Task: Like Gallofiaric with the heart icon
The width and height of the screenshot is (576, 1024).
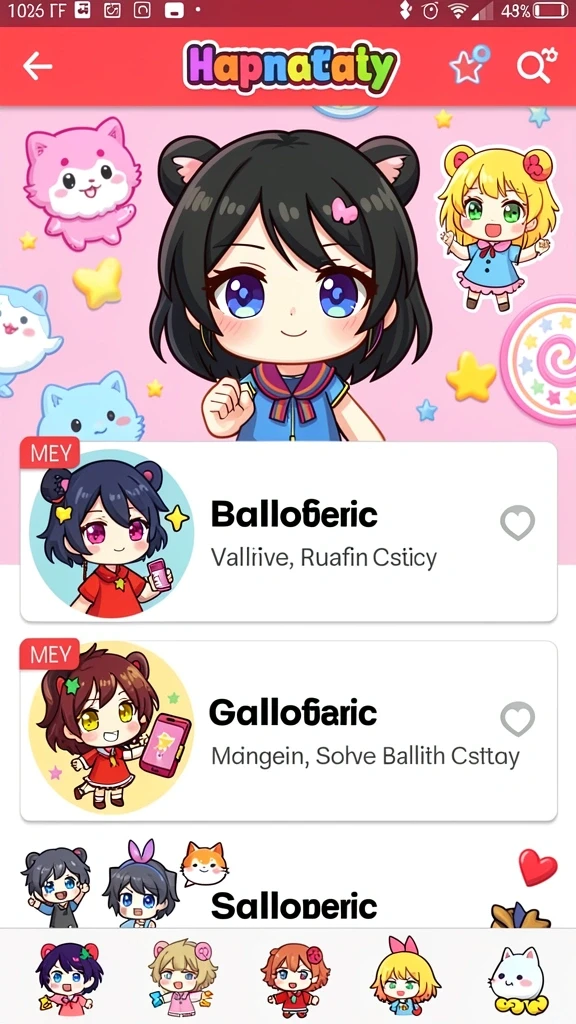Action: [x=517, y=719]
